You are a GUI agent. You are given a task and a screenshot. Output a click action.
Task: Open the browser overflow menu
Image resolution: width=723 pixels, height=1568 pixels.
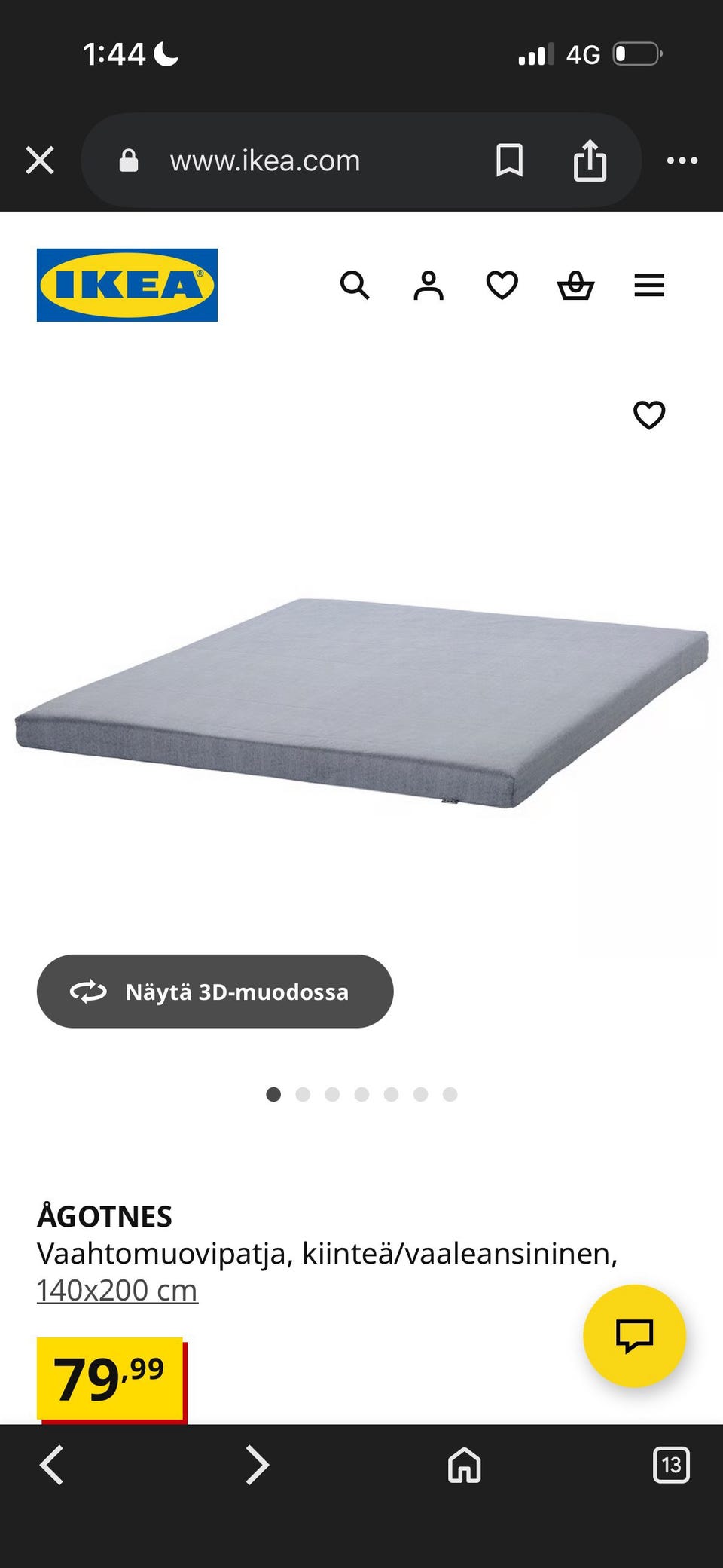tap(682, 160)
